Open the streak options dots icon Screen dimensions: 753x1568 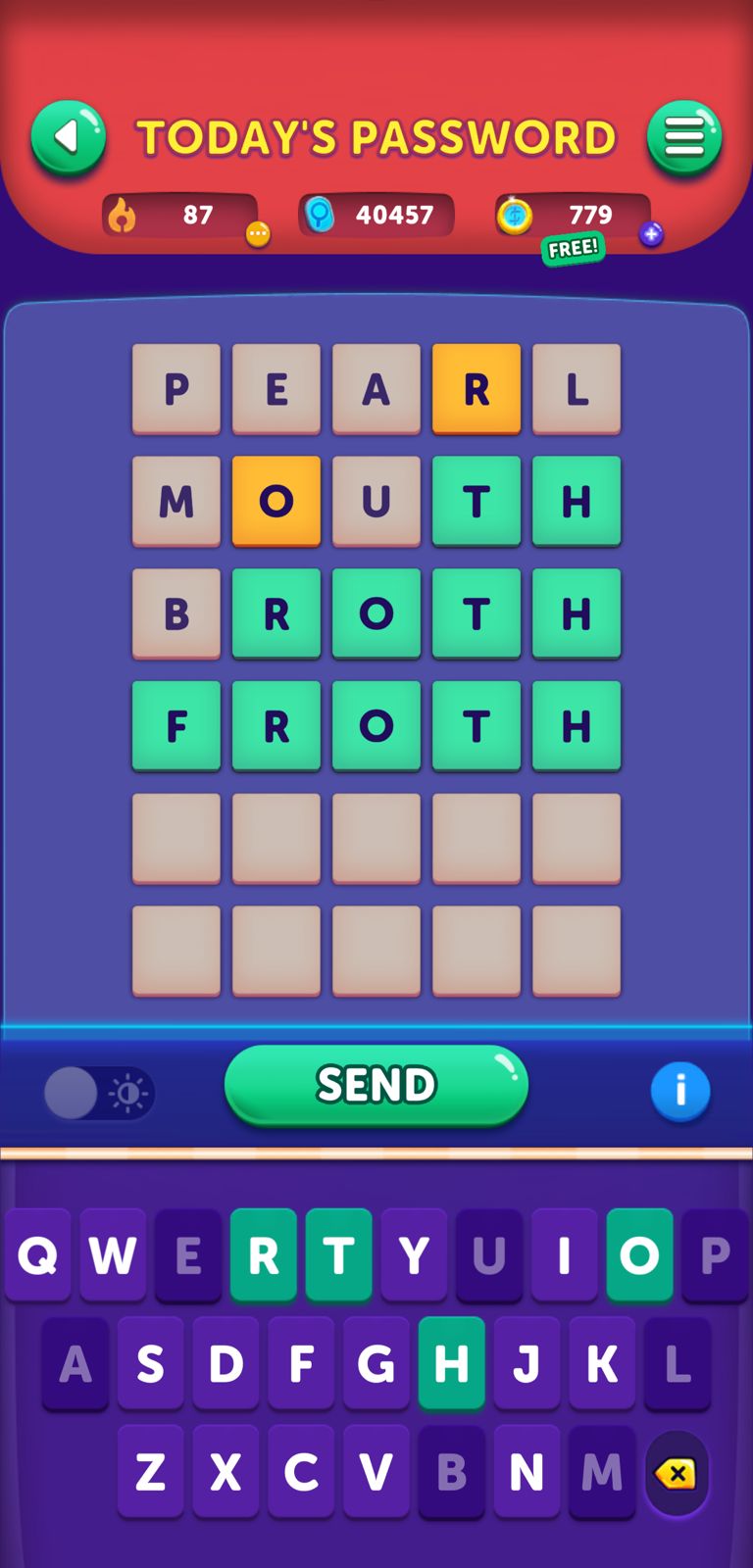[x=257, y=234]
